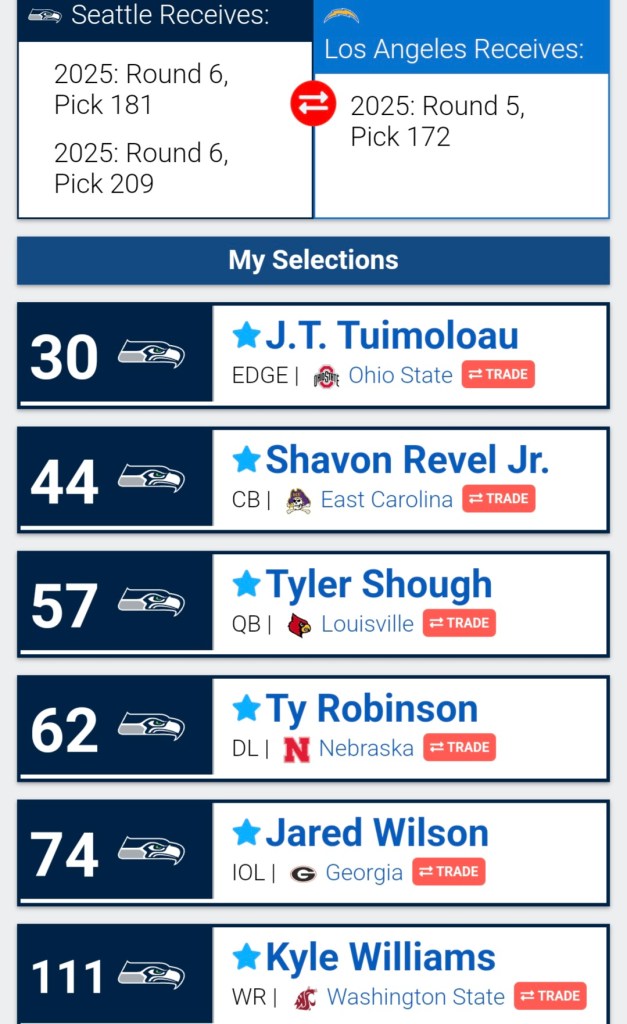Screen dimensions: 627x1024
Task: Visit the Louisville team link
Action: tap(367, 624)
